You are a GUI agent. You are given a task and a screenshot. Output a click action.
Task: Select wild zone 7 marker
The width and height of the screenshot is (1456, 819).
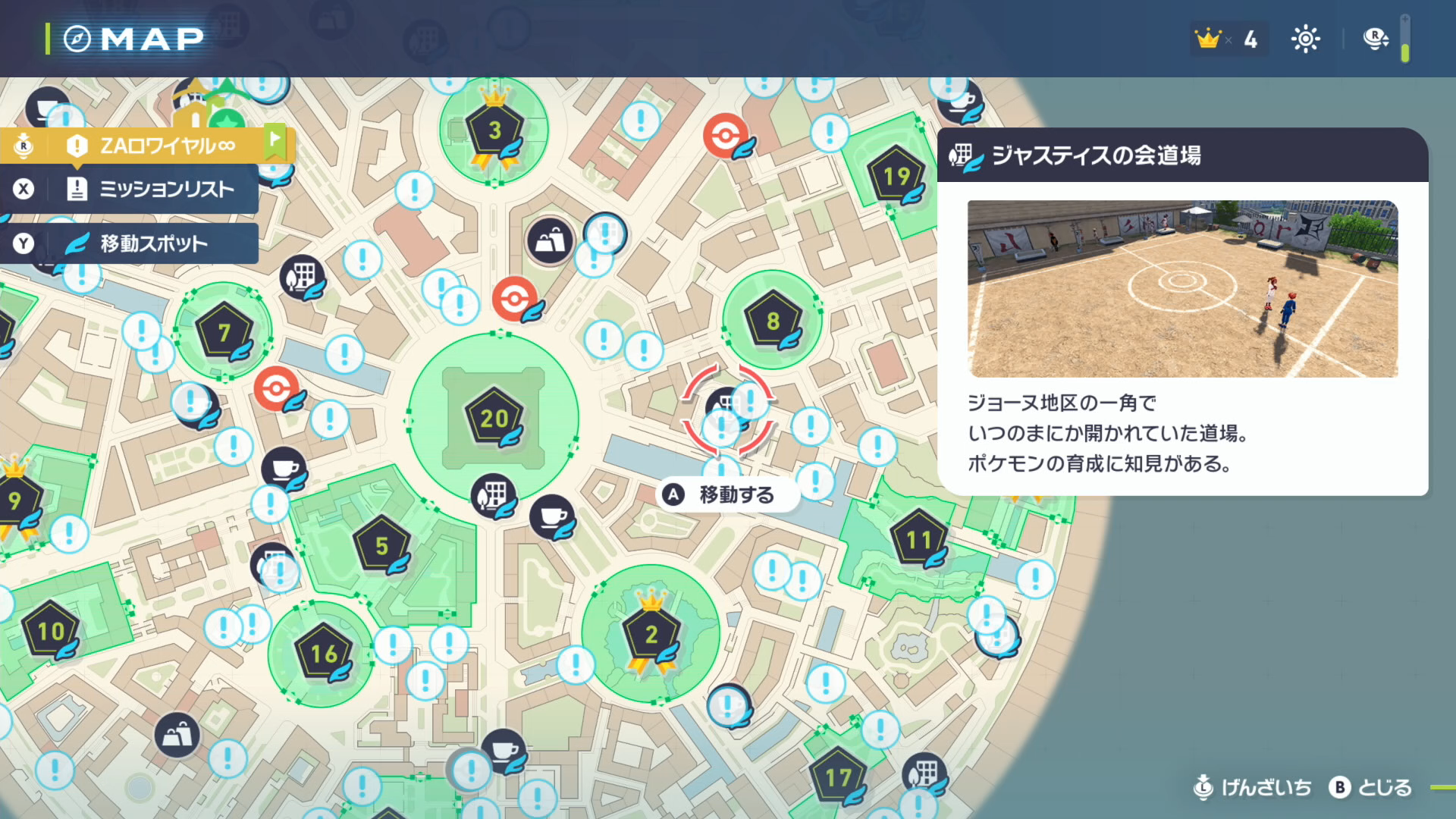(x=224, y=332)
